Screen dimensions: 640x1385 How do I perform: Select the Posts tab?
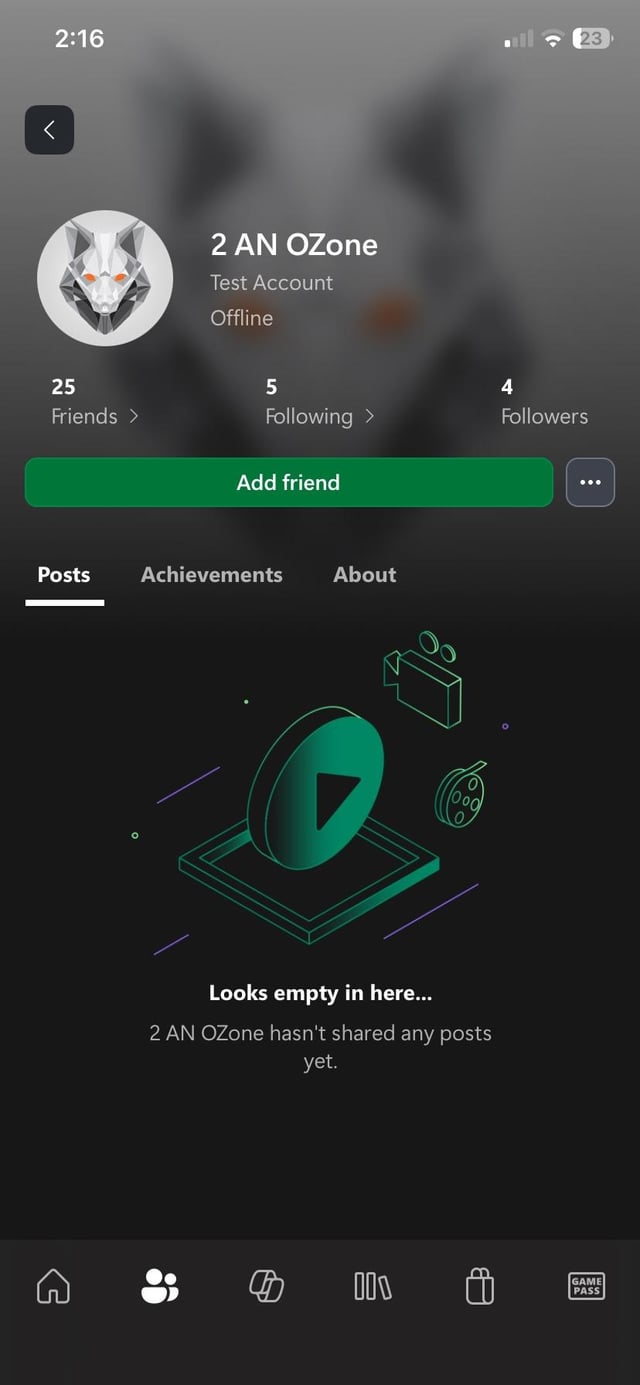pos(64,575)
